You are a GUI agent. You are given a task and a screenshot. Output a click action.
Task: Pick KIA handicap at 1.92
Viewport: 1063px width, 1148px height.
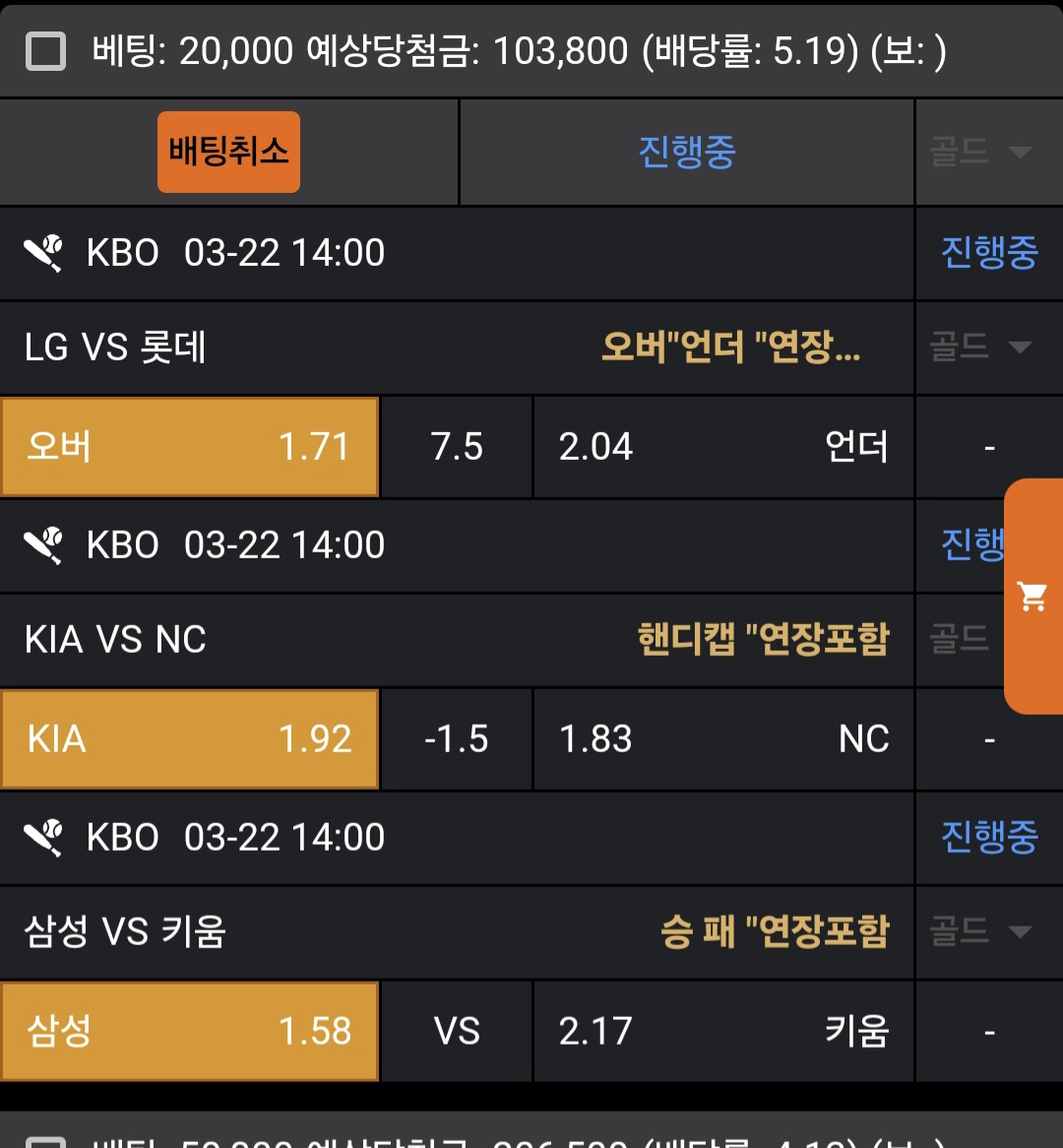(x=190, y=739)
